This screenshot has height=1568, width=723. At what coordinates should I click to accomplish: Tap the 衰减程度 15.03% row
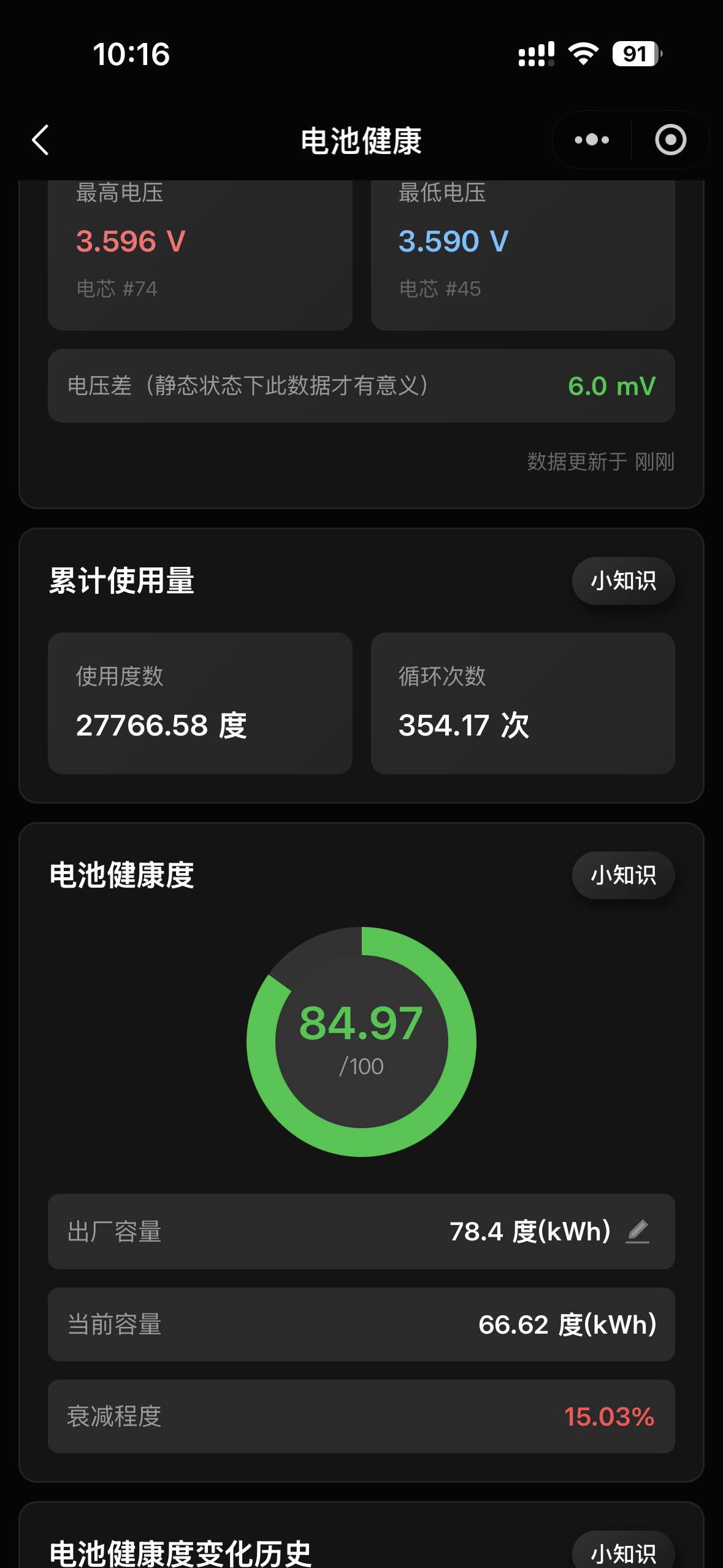(362, 1417)
